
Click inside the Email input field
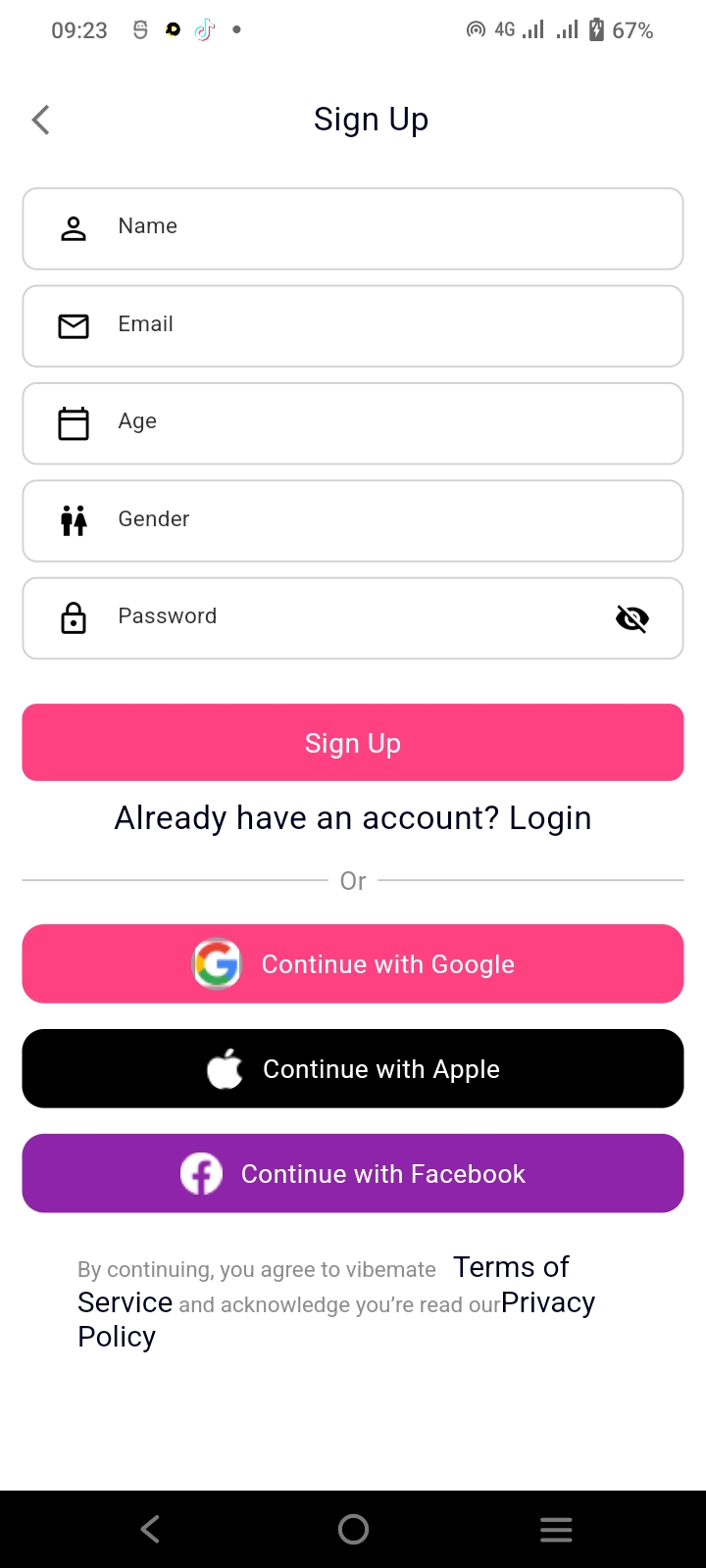pyautogui.click(x=353, y=325)
